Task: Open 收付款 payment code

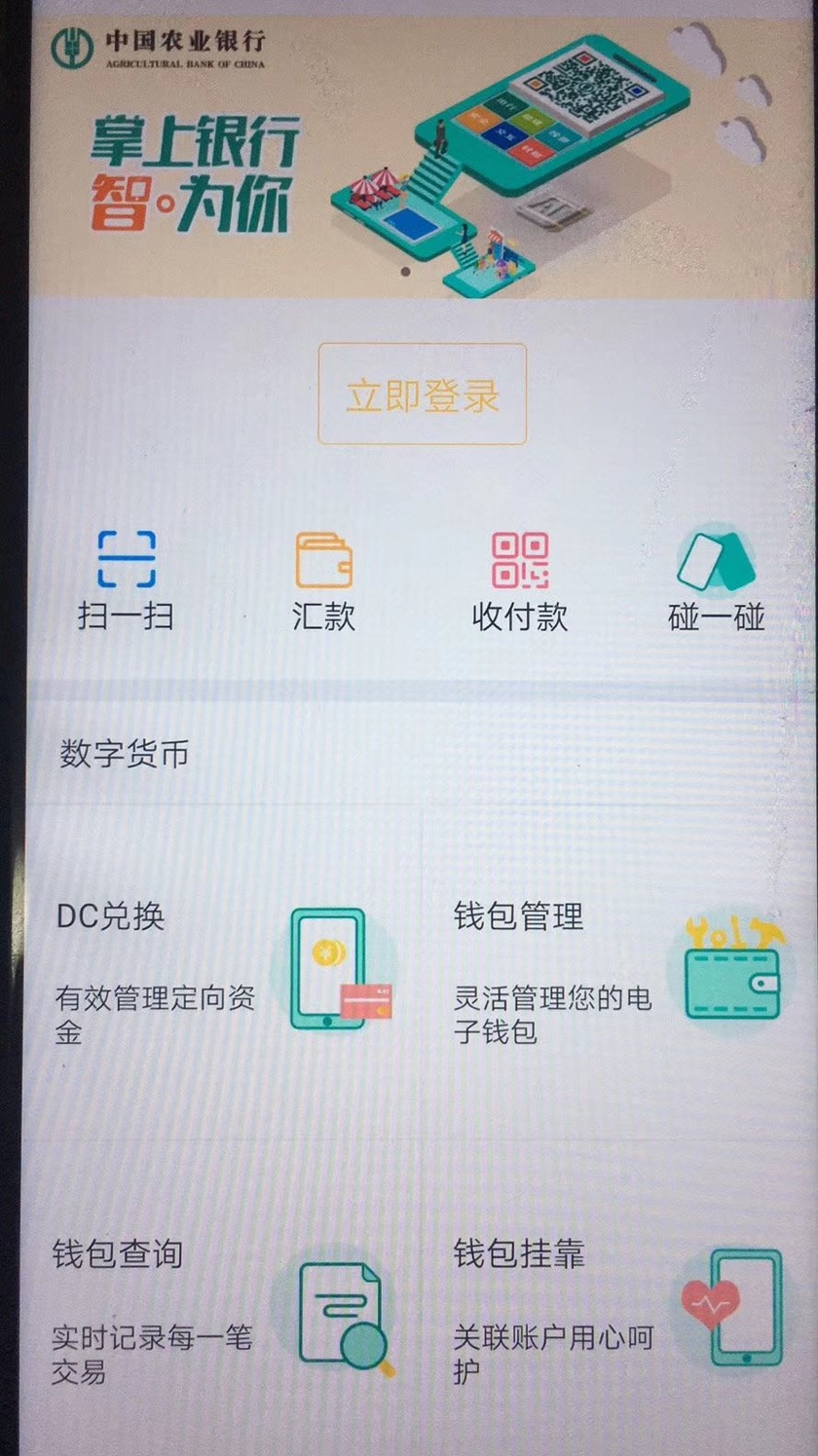Action: pyautogui.click(x=519, y=580)
